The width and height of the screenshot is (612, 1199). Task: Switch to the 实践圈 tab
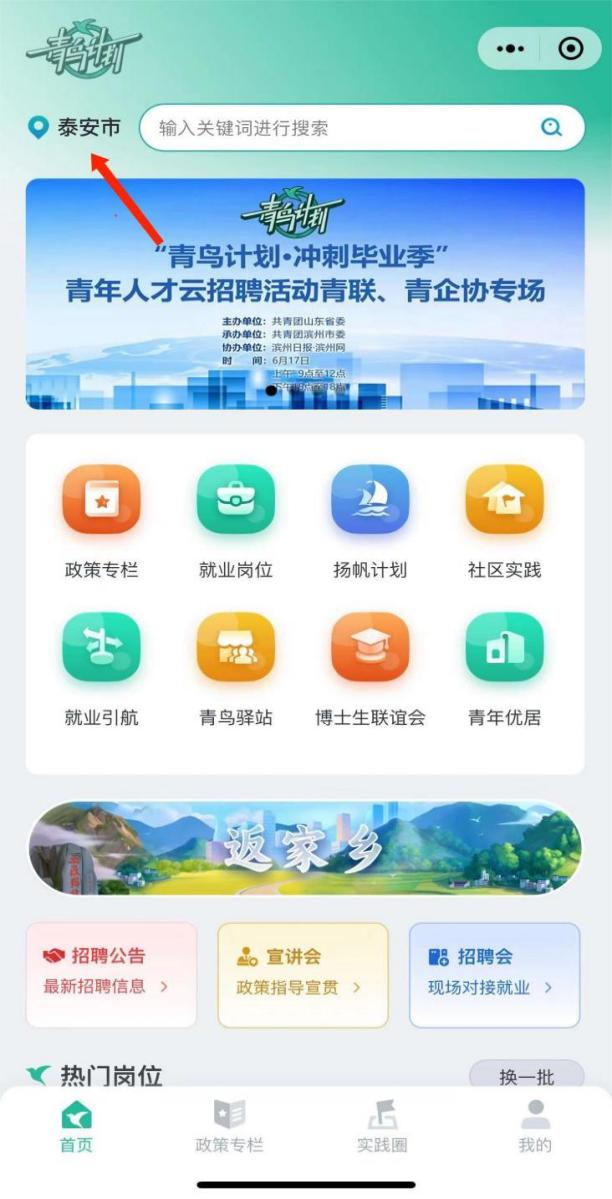pos(382,1126)
